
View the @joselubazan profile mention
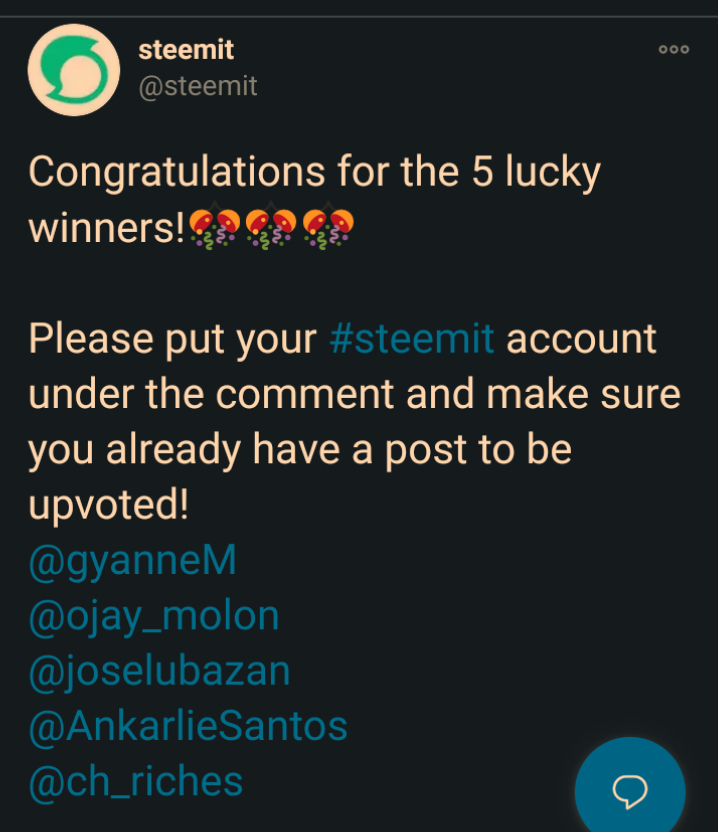(159, 671)
